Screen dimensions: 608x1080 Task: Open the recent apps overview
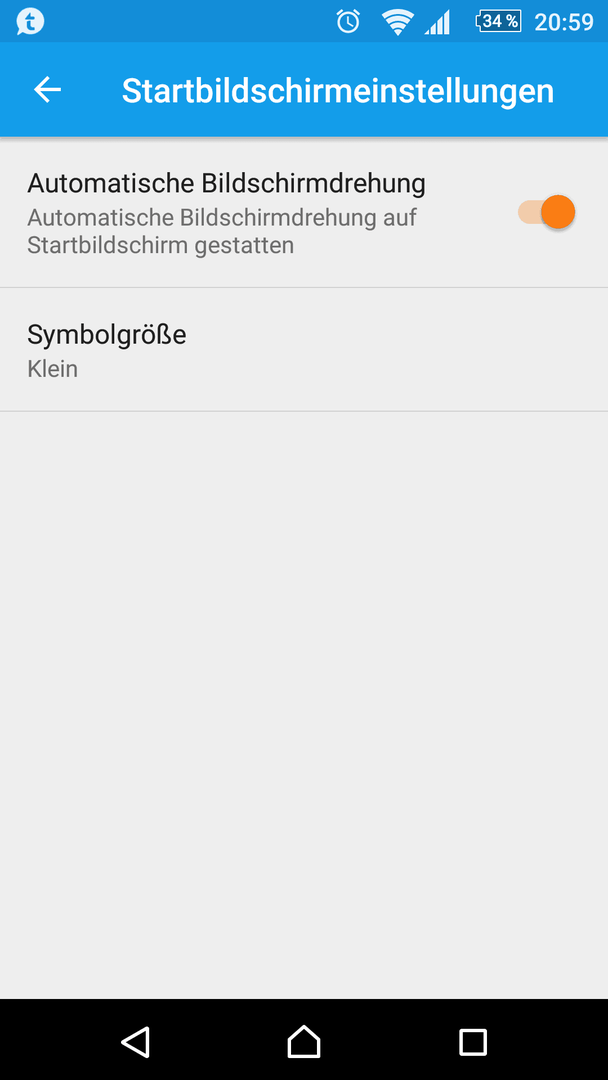[472, 1041]
